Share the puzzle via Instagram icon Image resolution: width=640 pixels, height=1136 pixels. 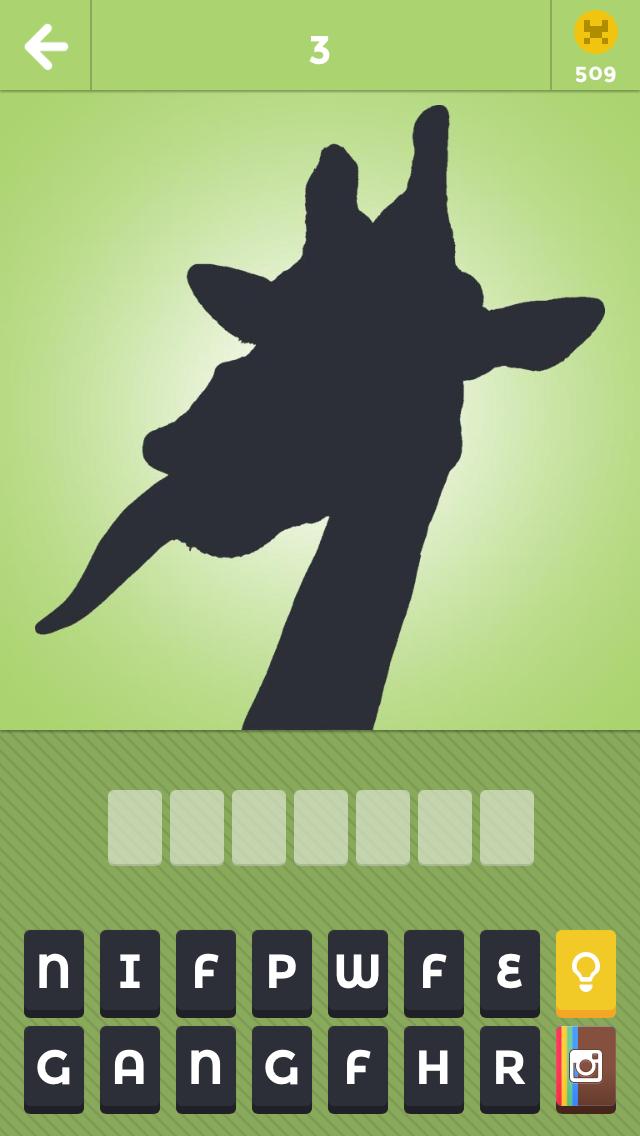click(585, 1068)
